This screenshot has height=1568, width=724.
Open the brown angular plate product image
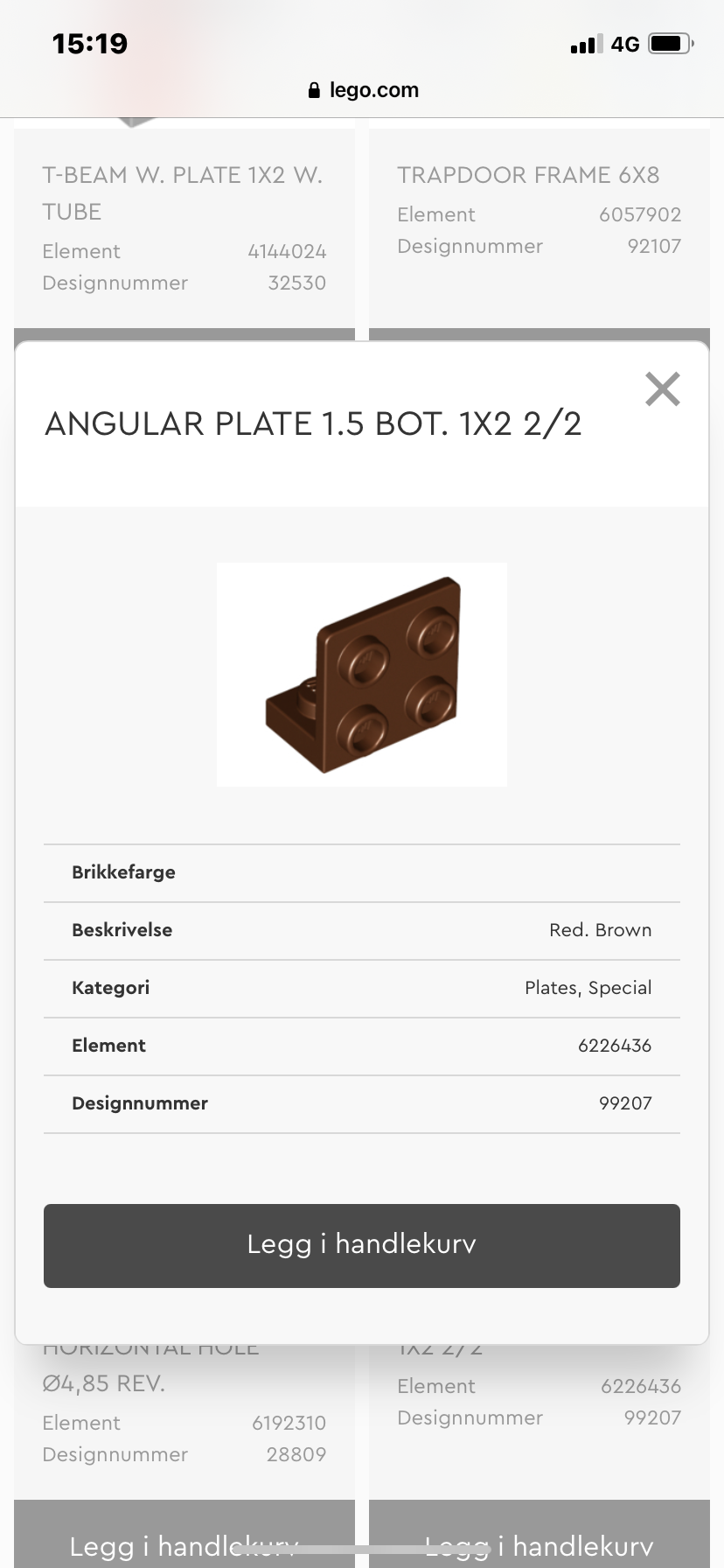362,675
